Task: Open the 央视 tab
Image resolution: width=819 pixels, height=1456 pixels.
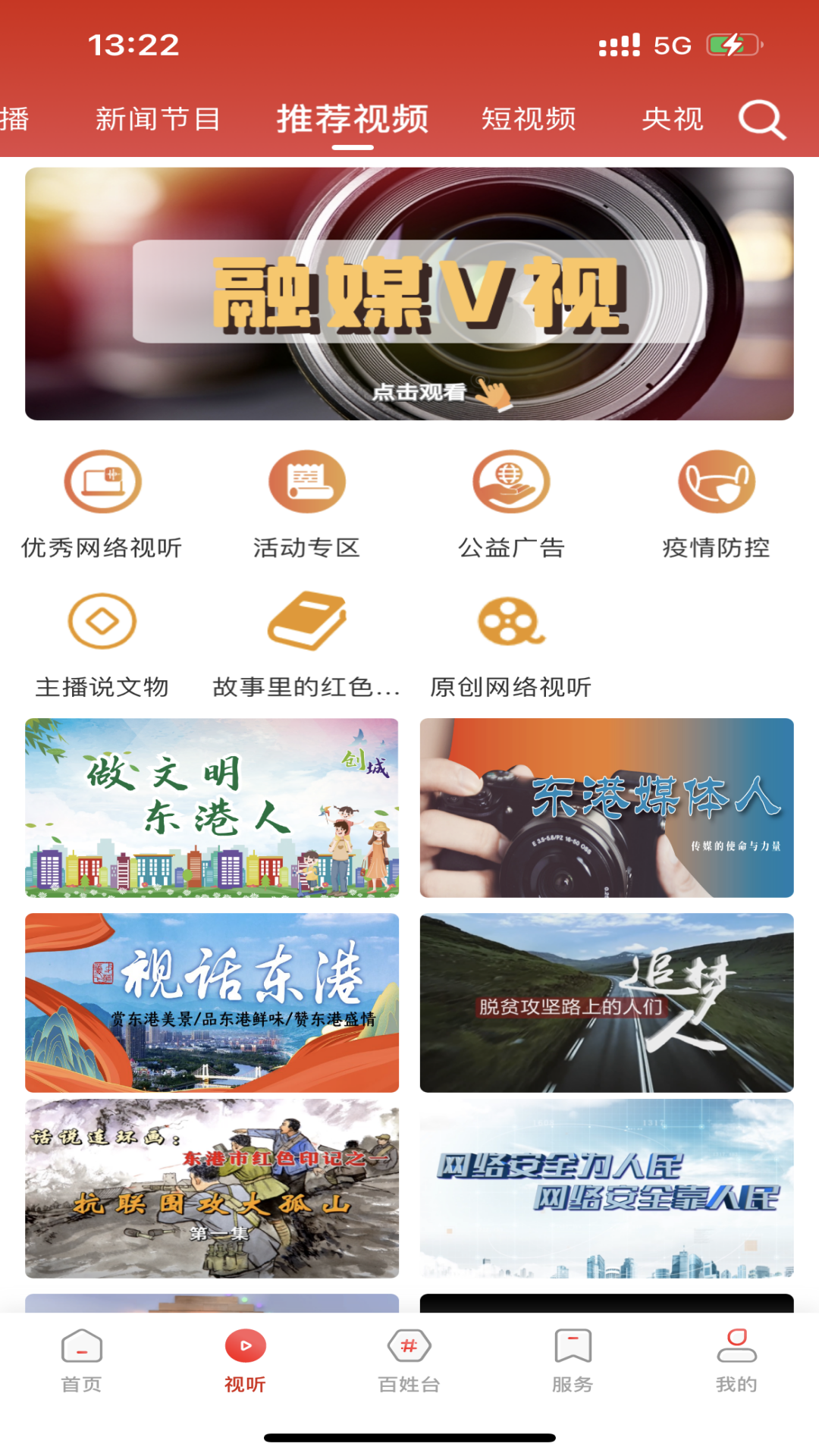Action: pos(671,118)
